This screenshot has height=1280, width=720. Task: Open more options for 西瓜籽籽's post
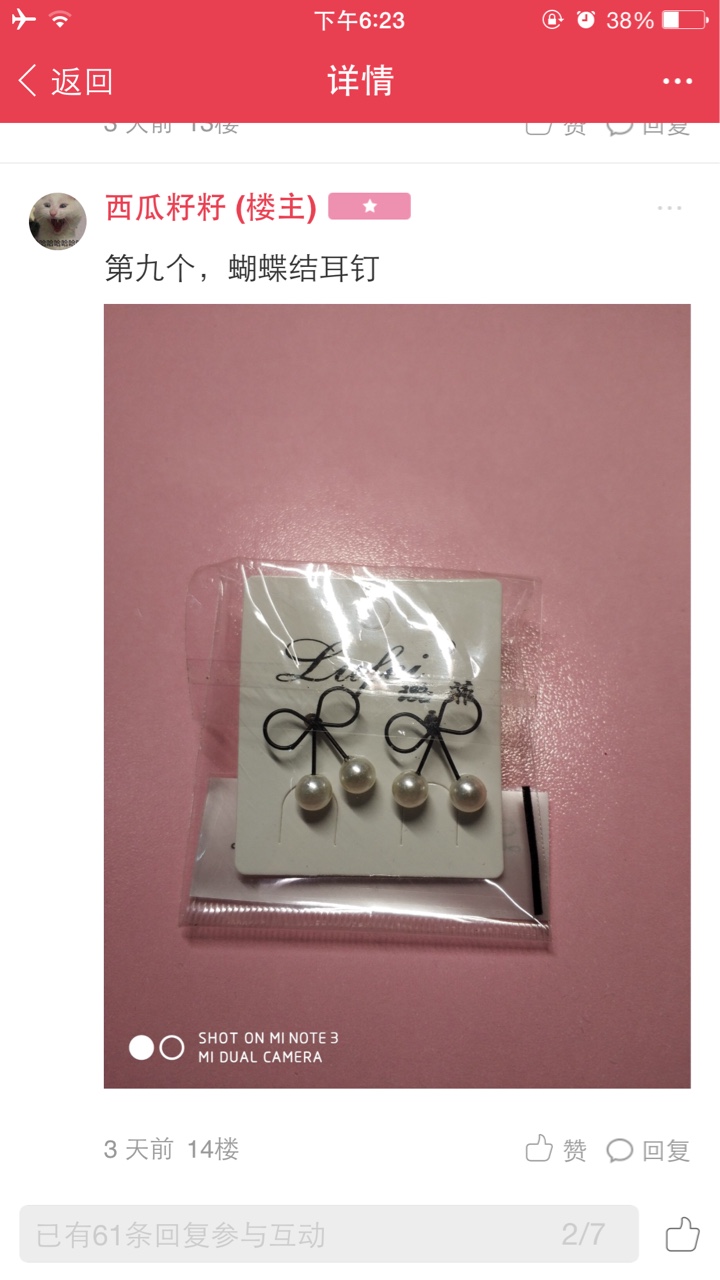pyautogui.click(x=669, y=208)
